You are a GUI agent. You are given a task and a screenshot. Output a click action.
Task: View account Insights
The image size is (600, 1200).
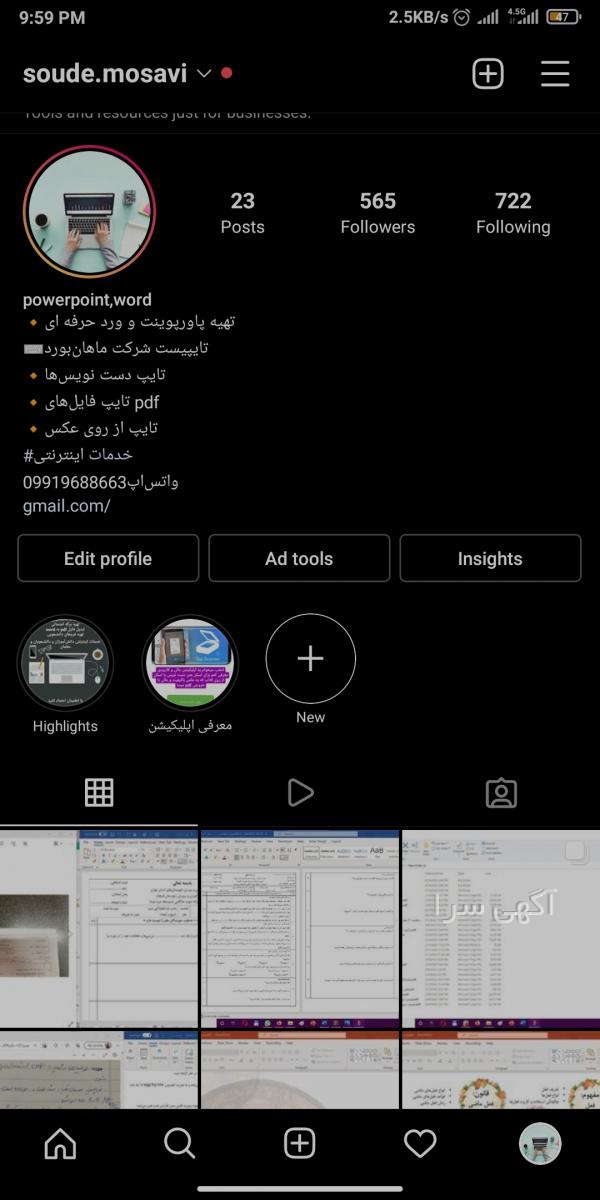click(x=490, y=558)
